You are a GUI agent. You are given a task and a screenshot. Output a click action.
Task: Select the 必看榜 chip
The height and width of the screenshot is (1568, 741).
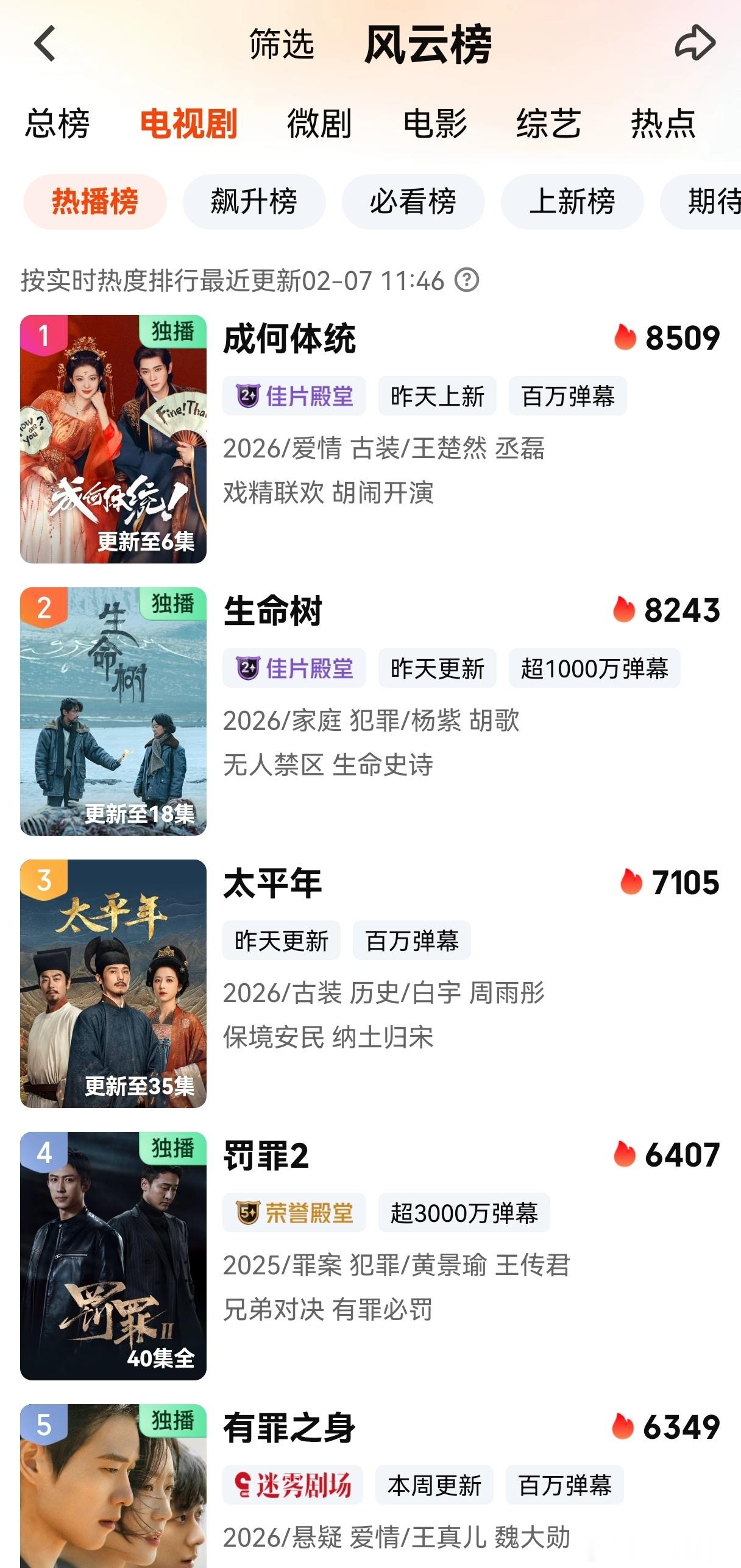tap(413, 202)
